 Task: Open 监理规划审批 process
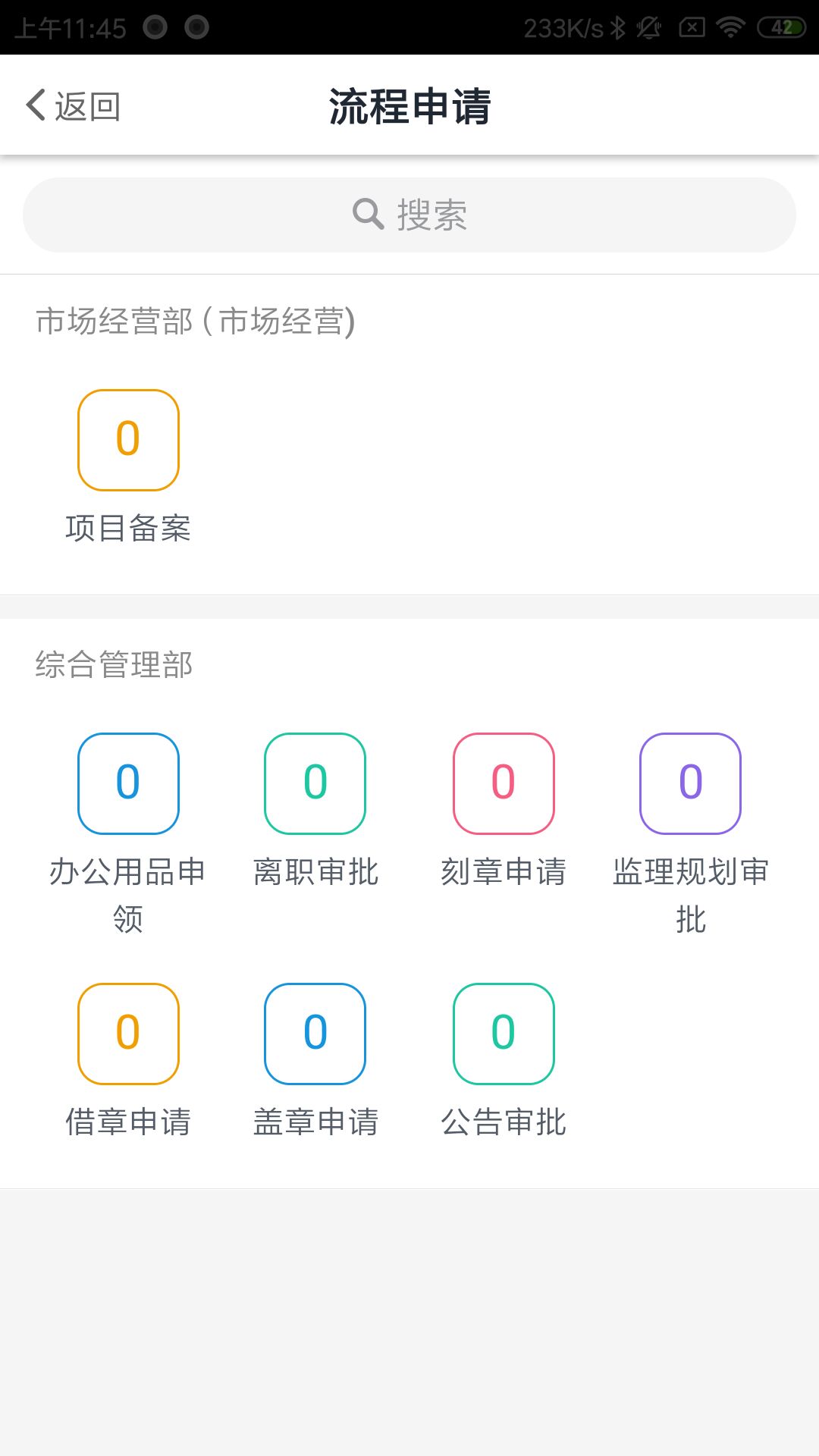tap(690, 784)
